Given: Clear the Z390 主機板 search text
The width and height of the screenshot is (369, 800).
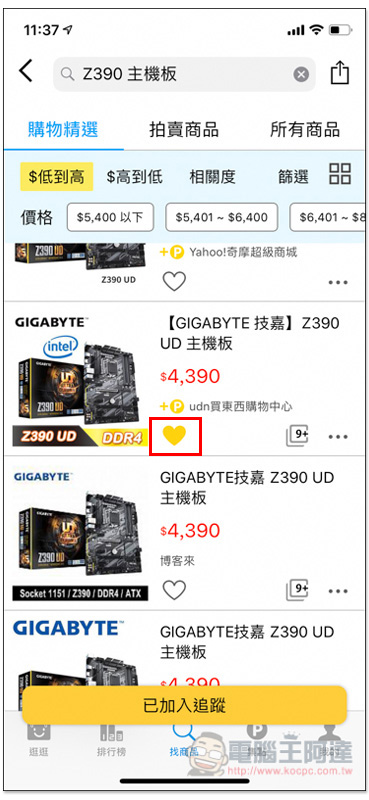Looking at the screenshot, I should click(301, 75).
